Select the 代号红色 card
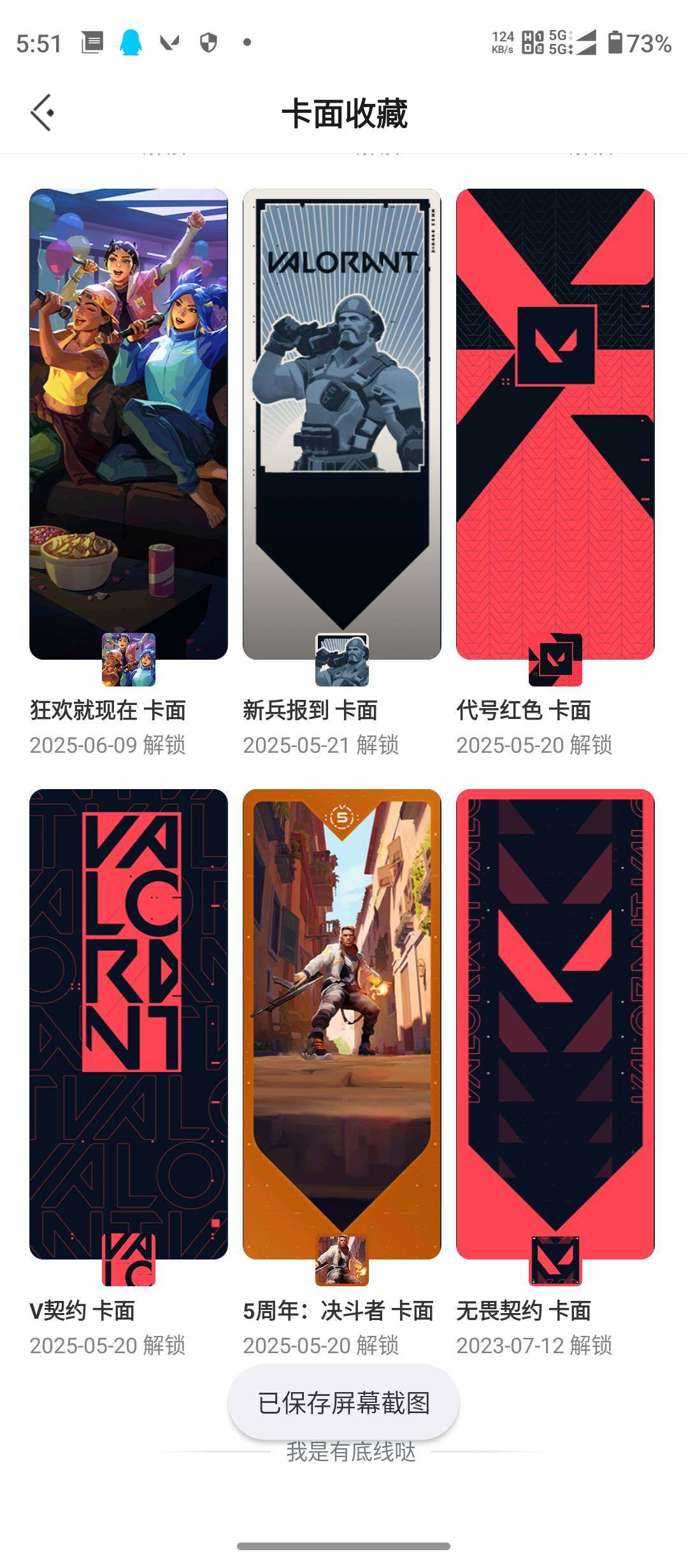Viewport: 688px width, 1568px height. click(x=555, y=424)
